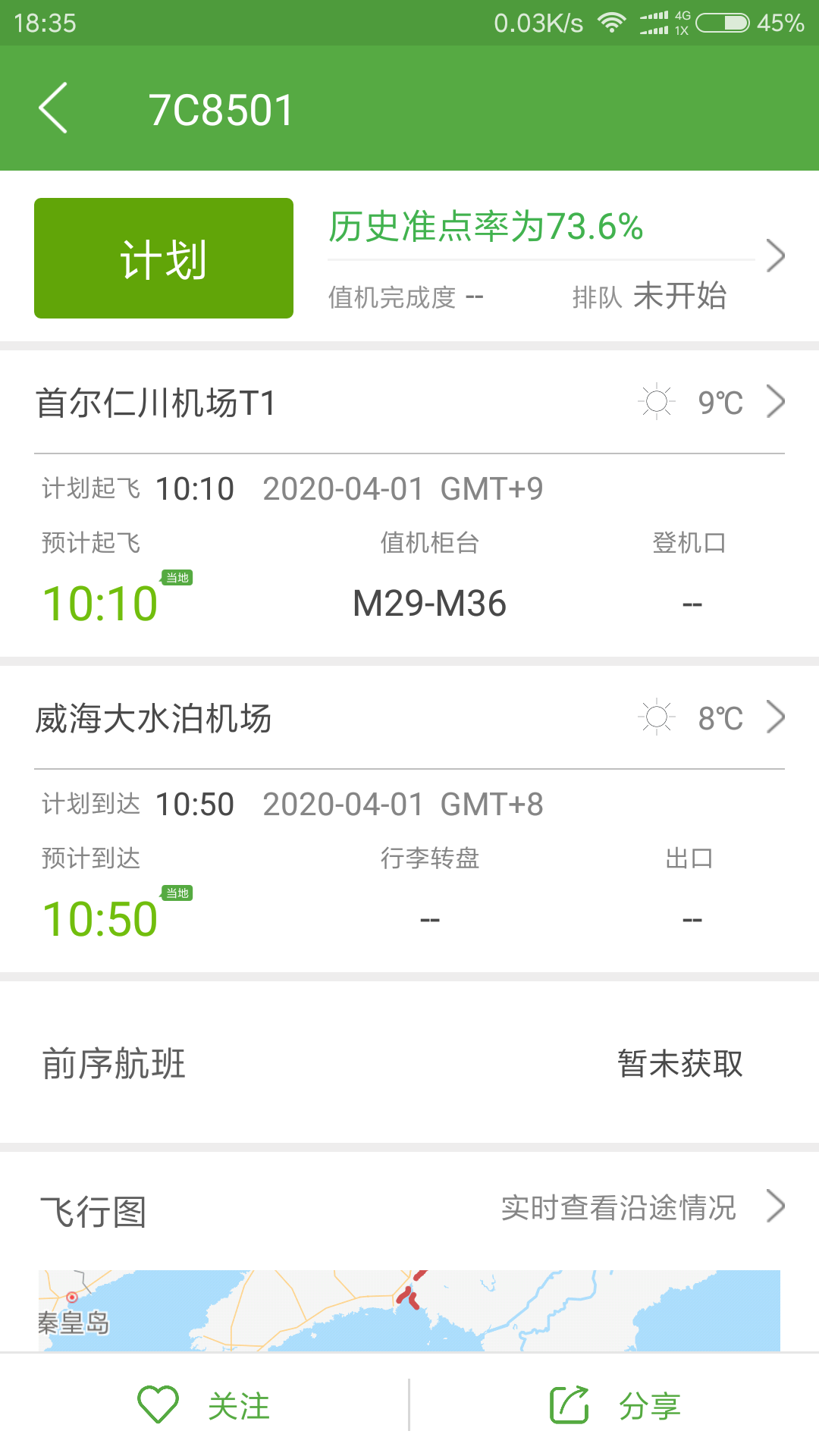Open the flight map preview
This screenshot has width=819, height=1456.
coord(409,1310)
